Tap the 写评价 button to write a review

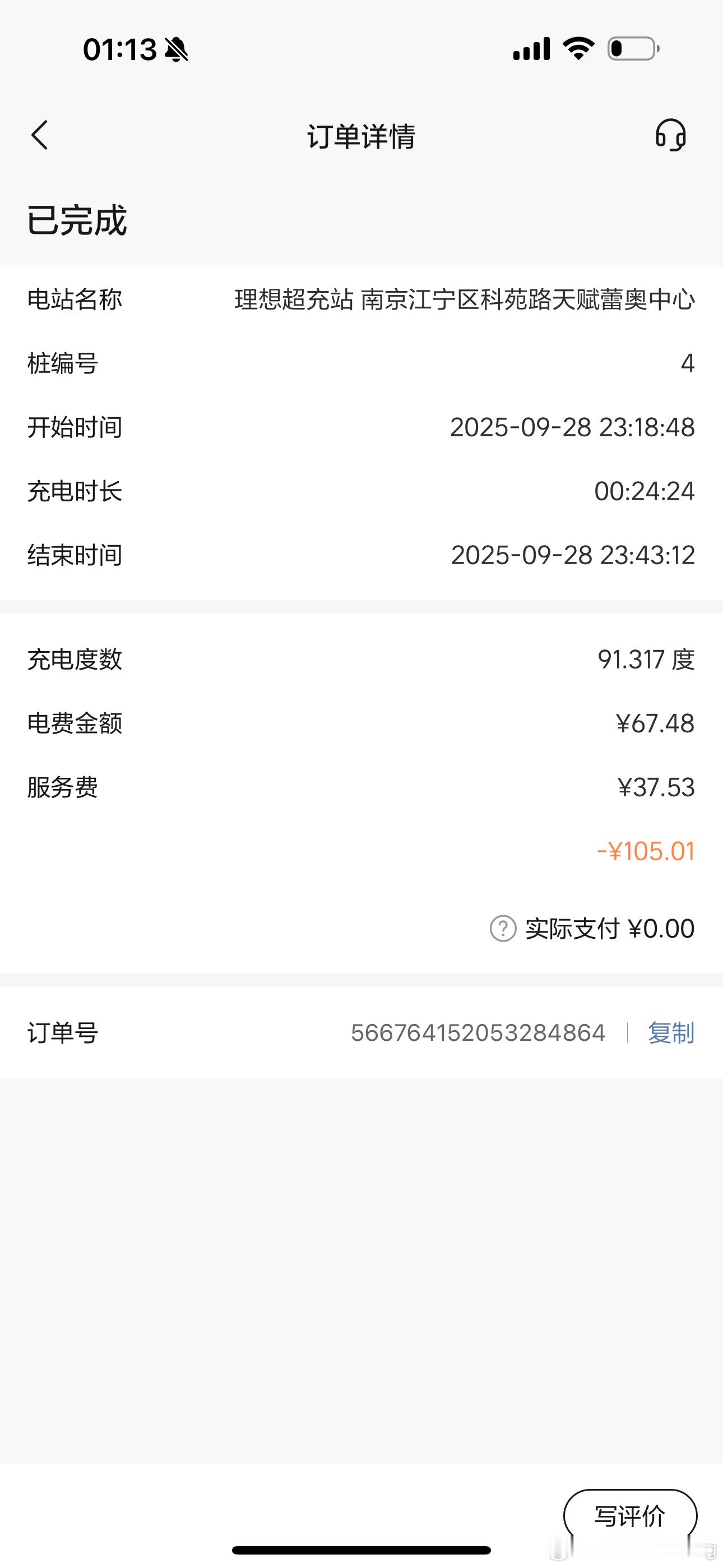coord(630,1516)
